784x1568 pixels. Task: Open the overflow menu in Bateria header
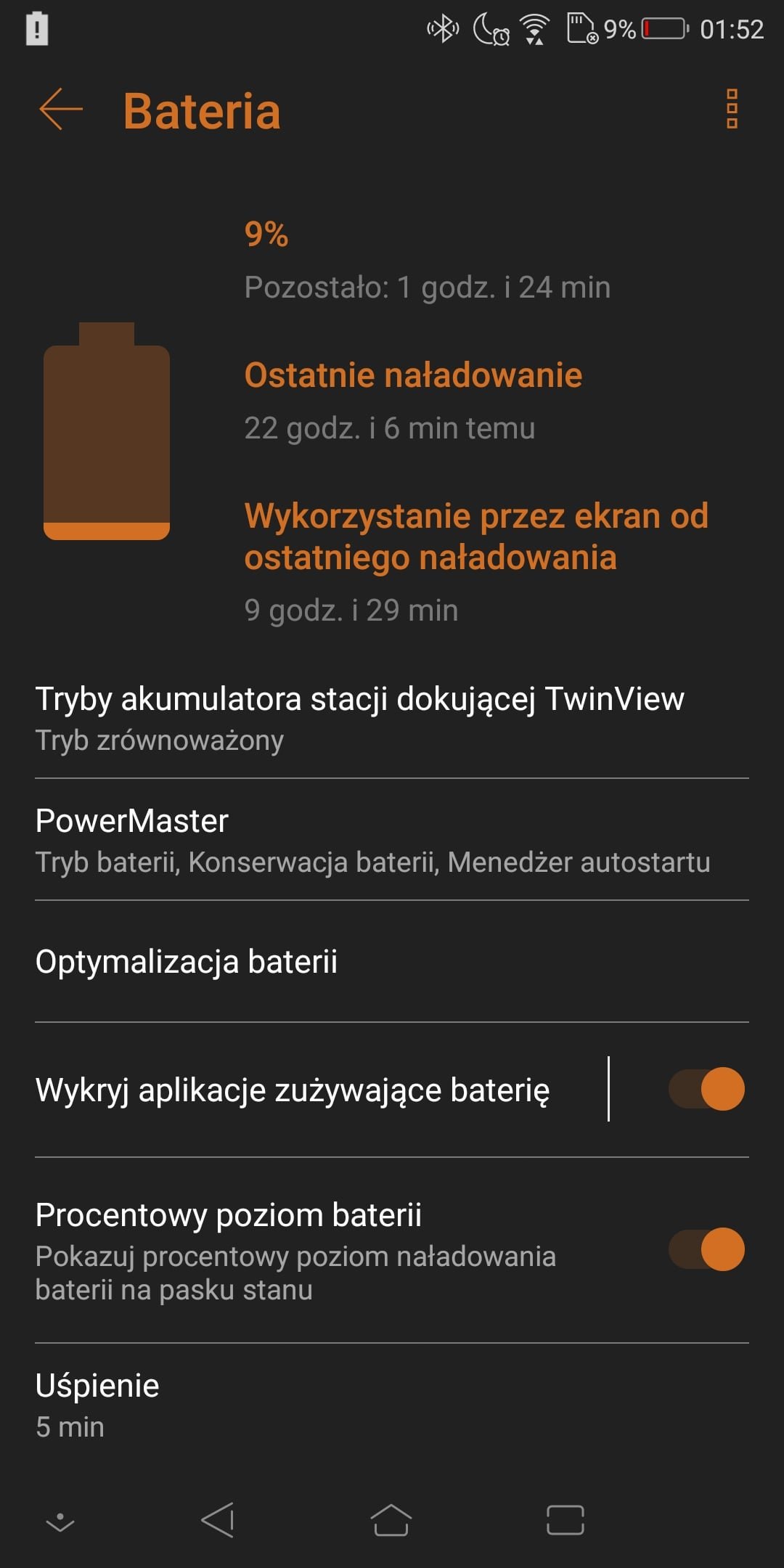click(x=732, y=109)
